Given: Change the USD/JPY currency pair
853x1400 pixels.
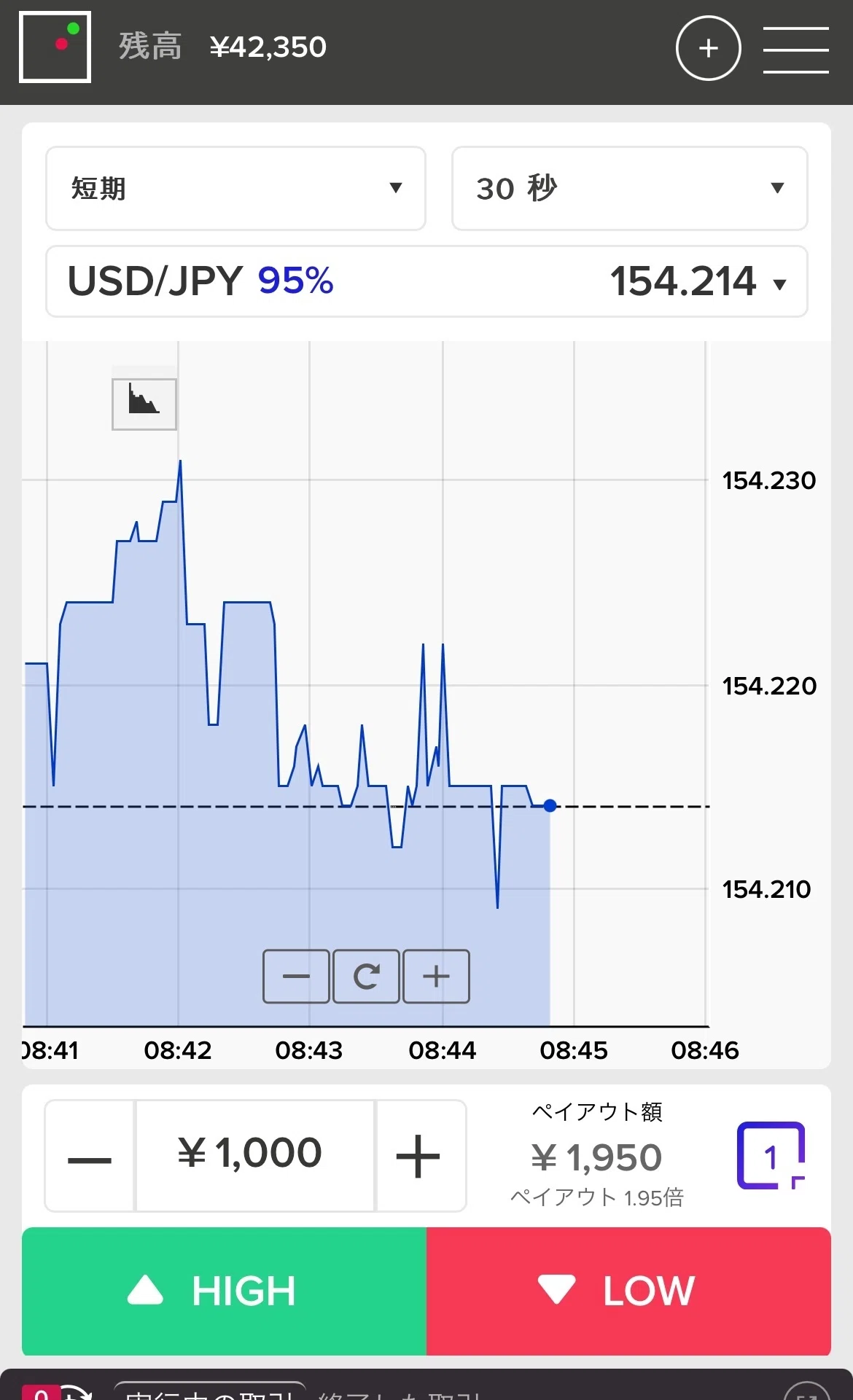Looking at the screenshot, I should pos(426,281).
